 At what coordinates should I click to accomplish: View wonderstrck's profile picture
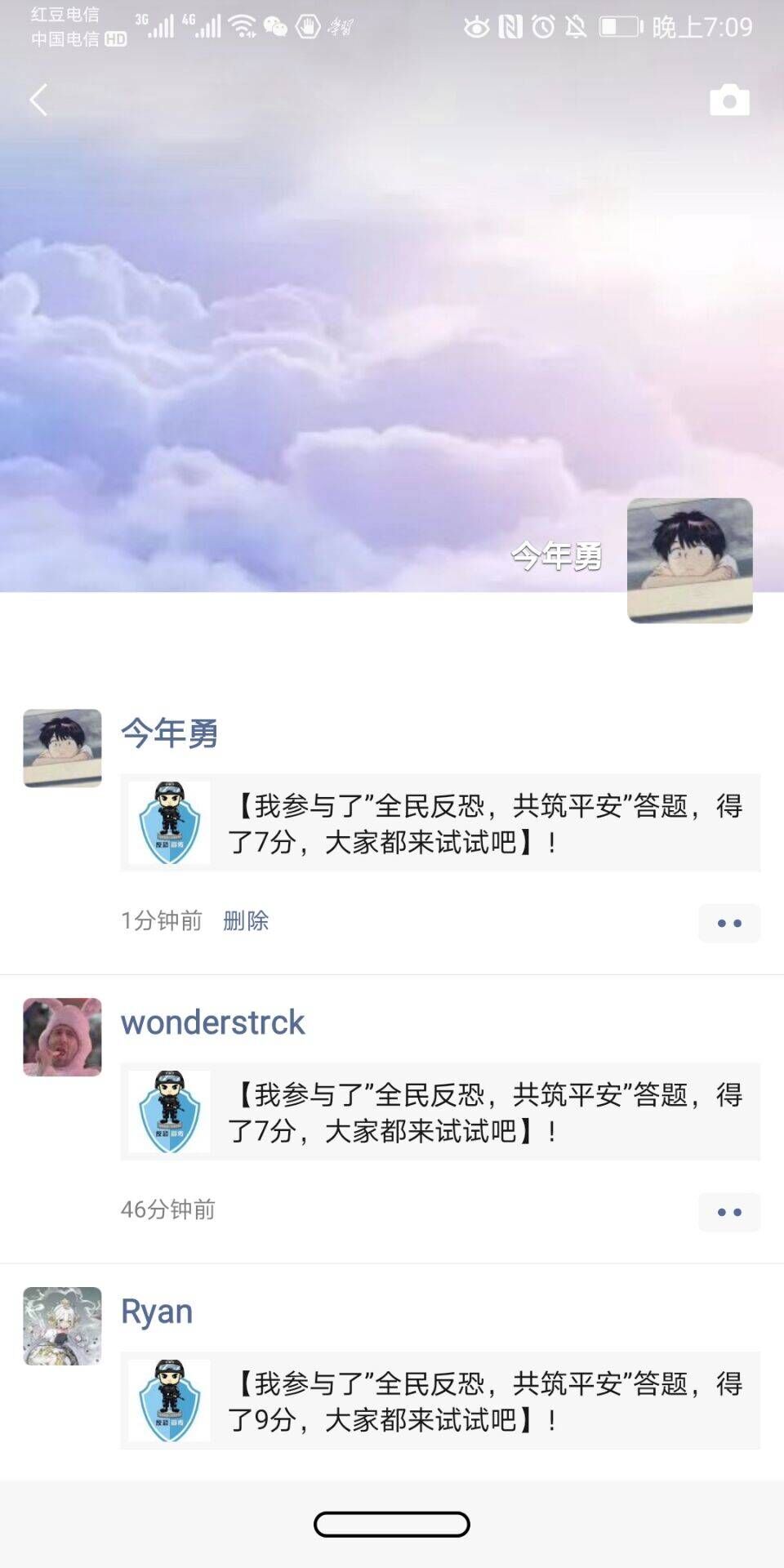62,1036
